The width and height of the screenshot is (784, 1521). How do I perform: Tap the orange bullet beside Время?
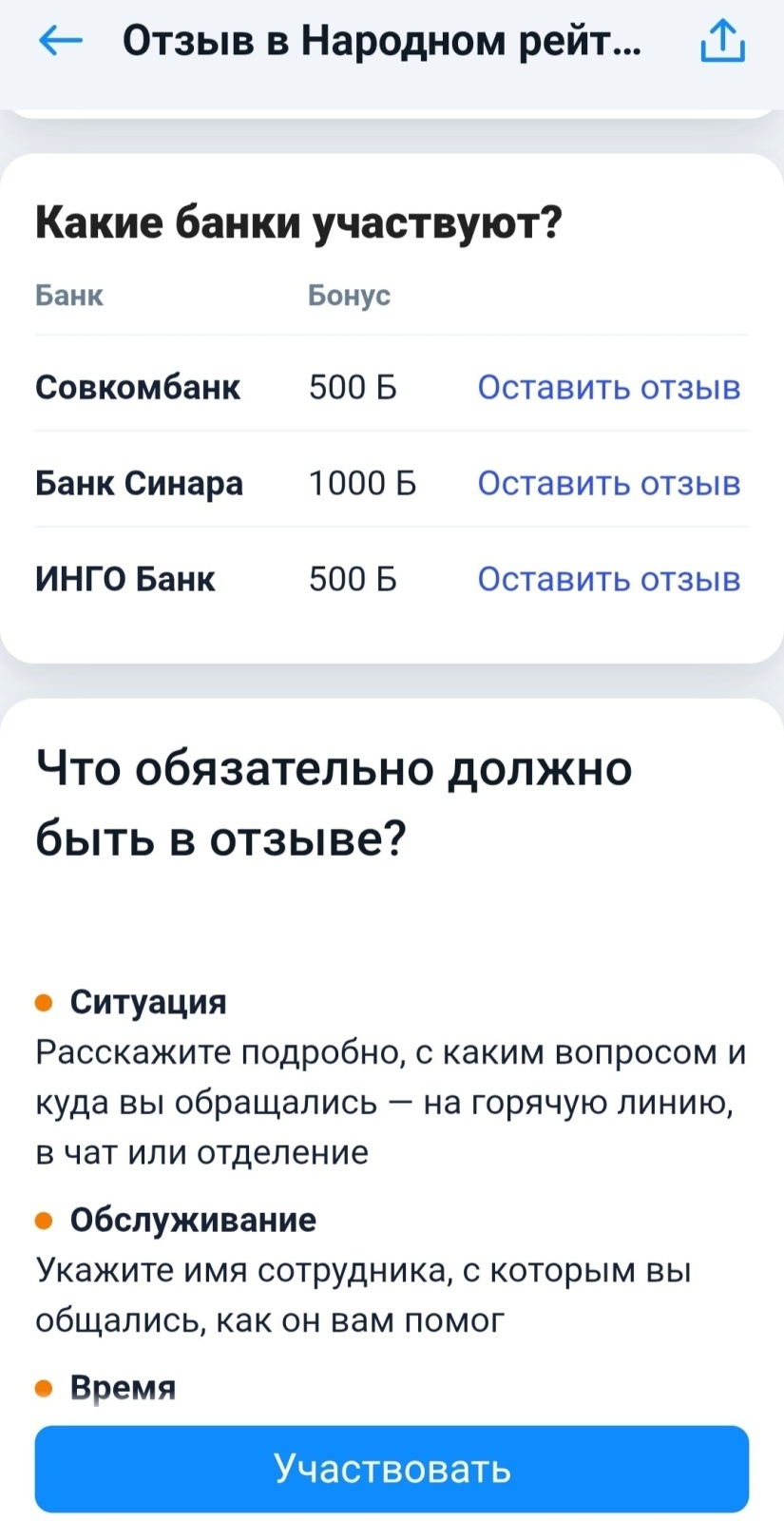(x=43, y=1387)
